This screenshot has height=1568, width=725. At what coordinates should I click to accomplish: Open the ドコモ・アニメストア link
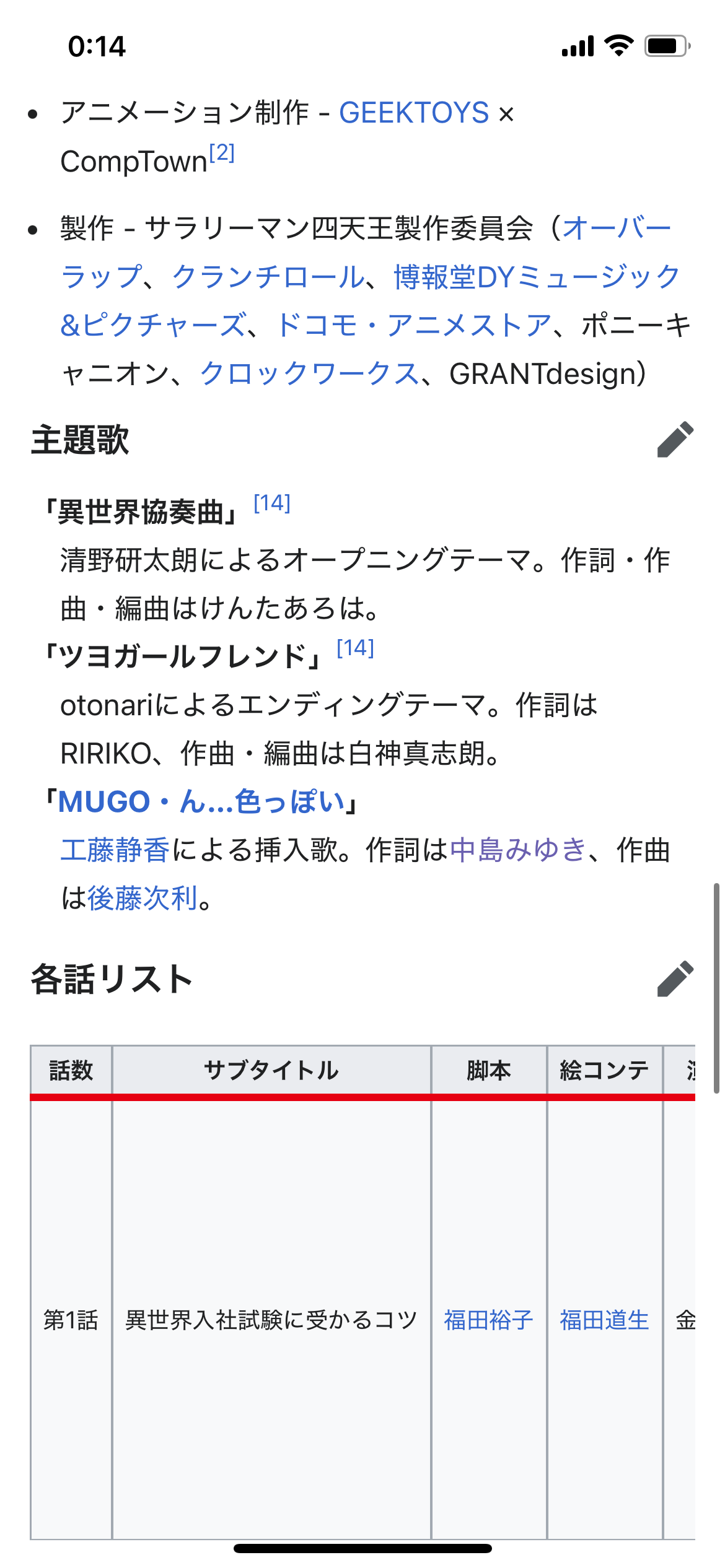[414, 325]
